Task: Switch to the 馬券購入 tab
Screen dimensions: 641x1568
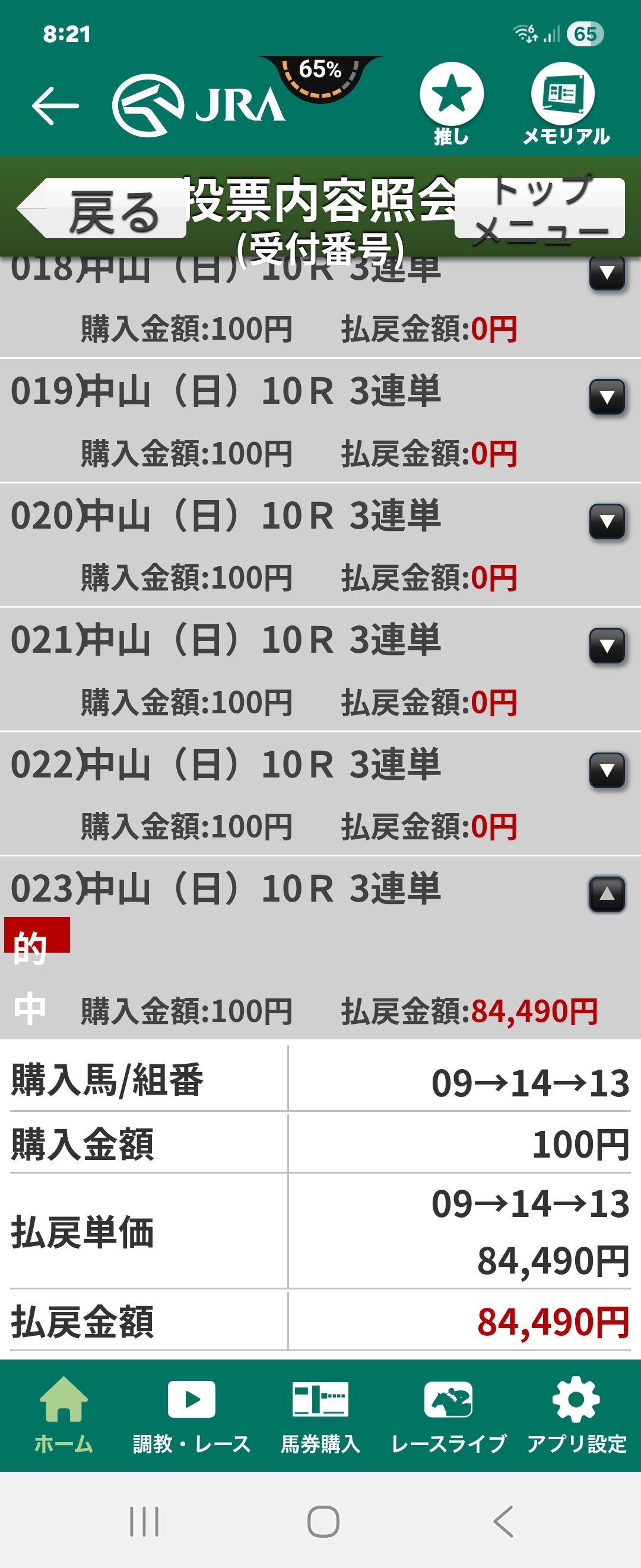Action: click(x=320, y=1414)
